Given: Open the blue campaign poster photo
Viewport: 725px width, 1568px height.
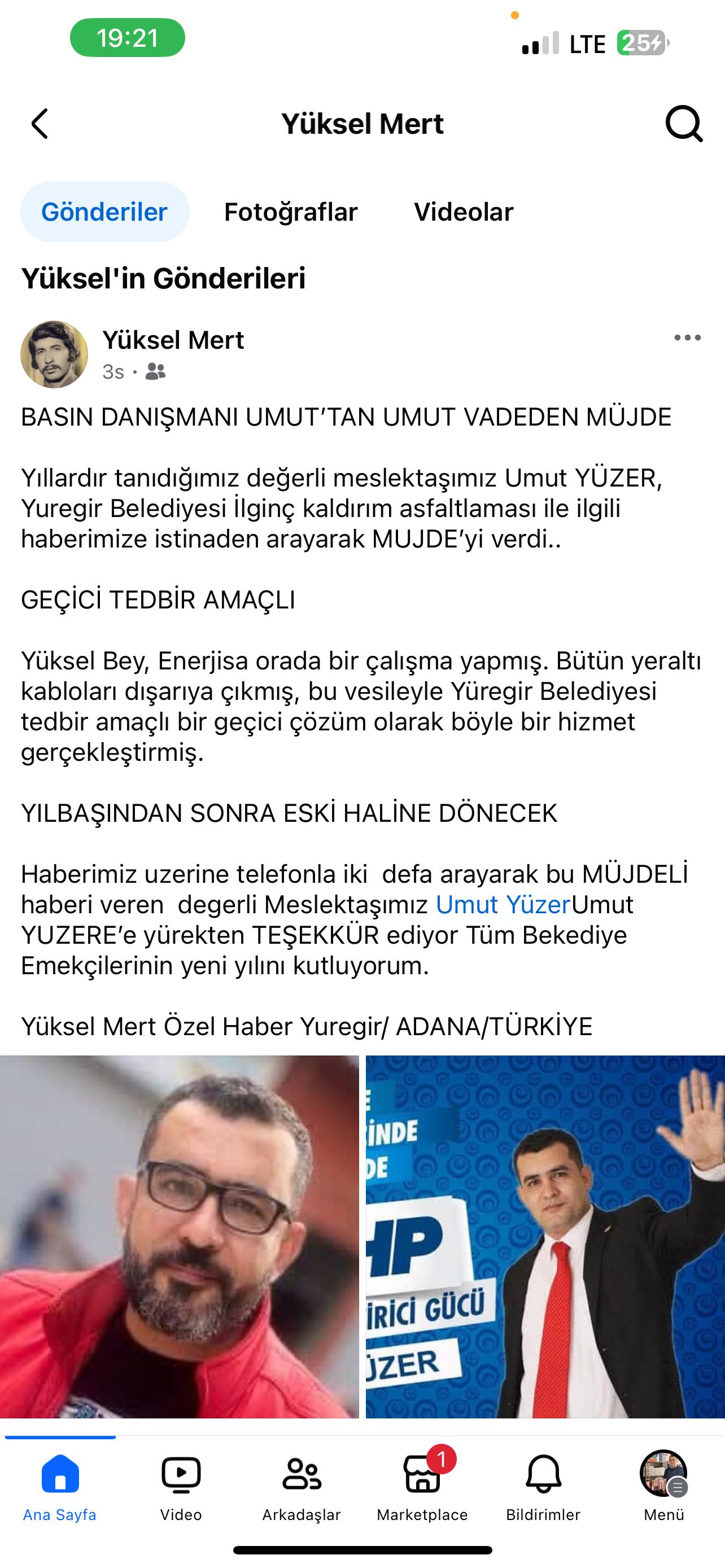Looking at the screenshot, I should (x=545, y=1236).
